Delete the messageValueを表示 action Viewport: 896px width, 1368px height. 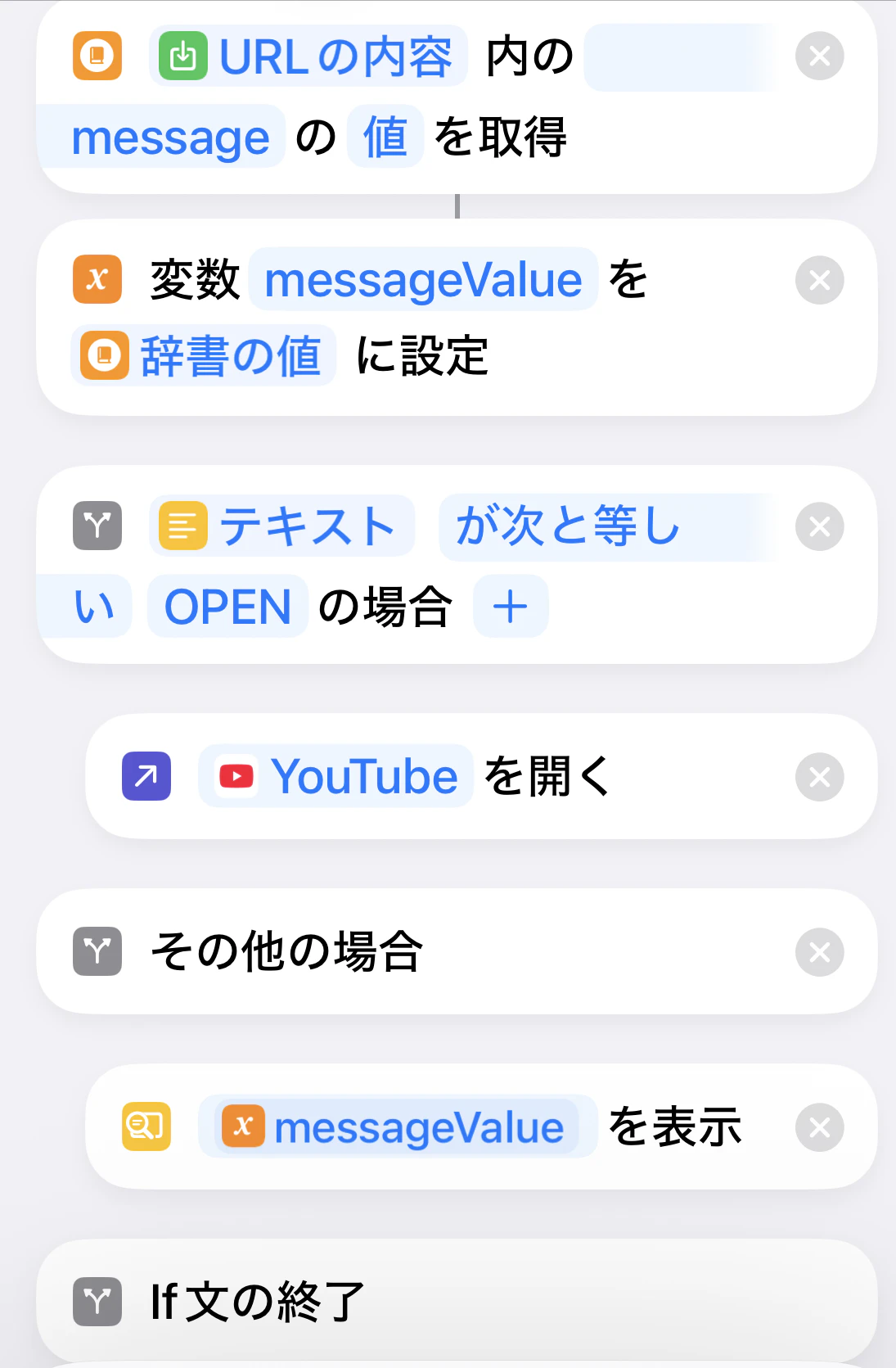pos(819,1127)
